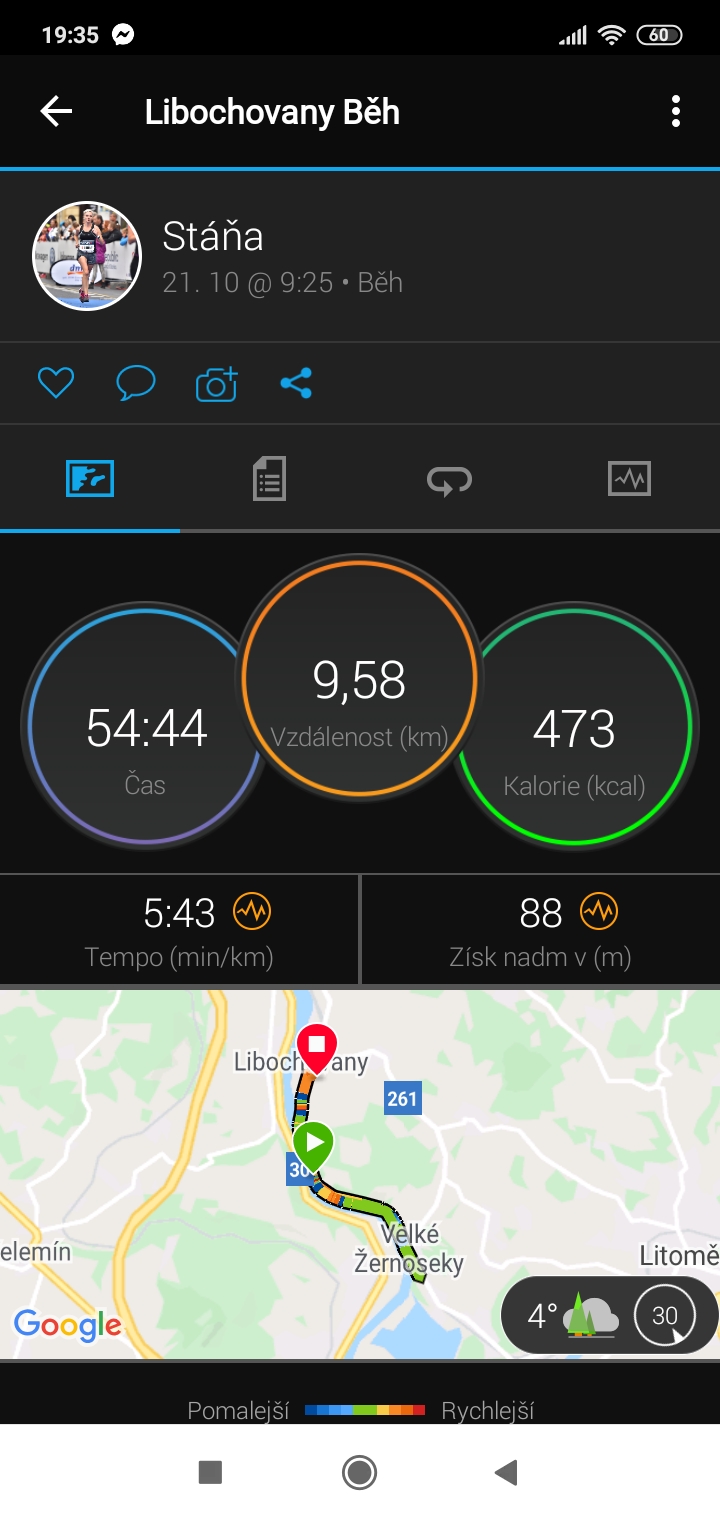
Task: Go back using the top-left arrow
Action: click(x=56, y=111)
